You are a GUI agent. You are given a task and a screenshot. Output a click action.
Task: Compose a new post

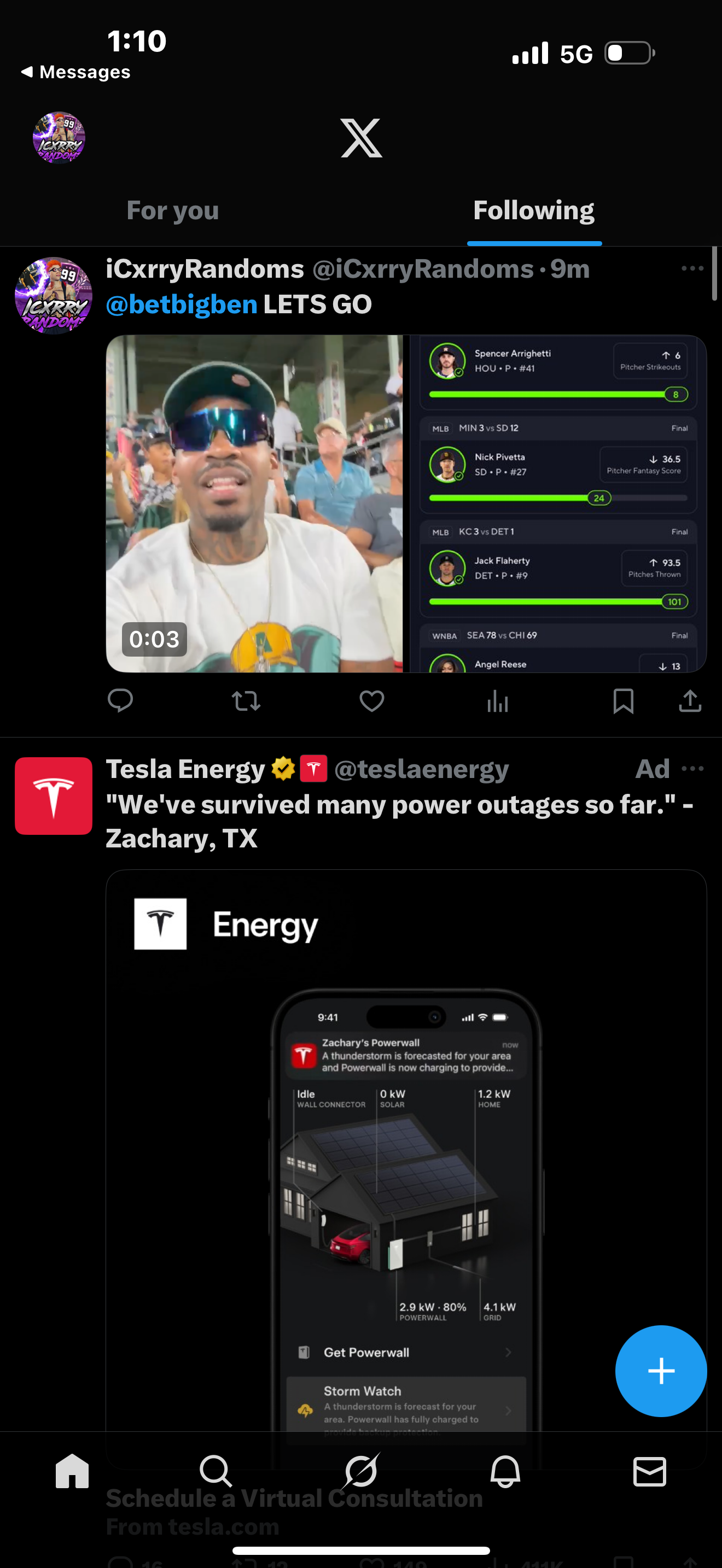coord(661,1371)
